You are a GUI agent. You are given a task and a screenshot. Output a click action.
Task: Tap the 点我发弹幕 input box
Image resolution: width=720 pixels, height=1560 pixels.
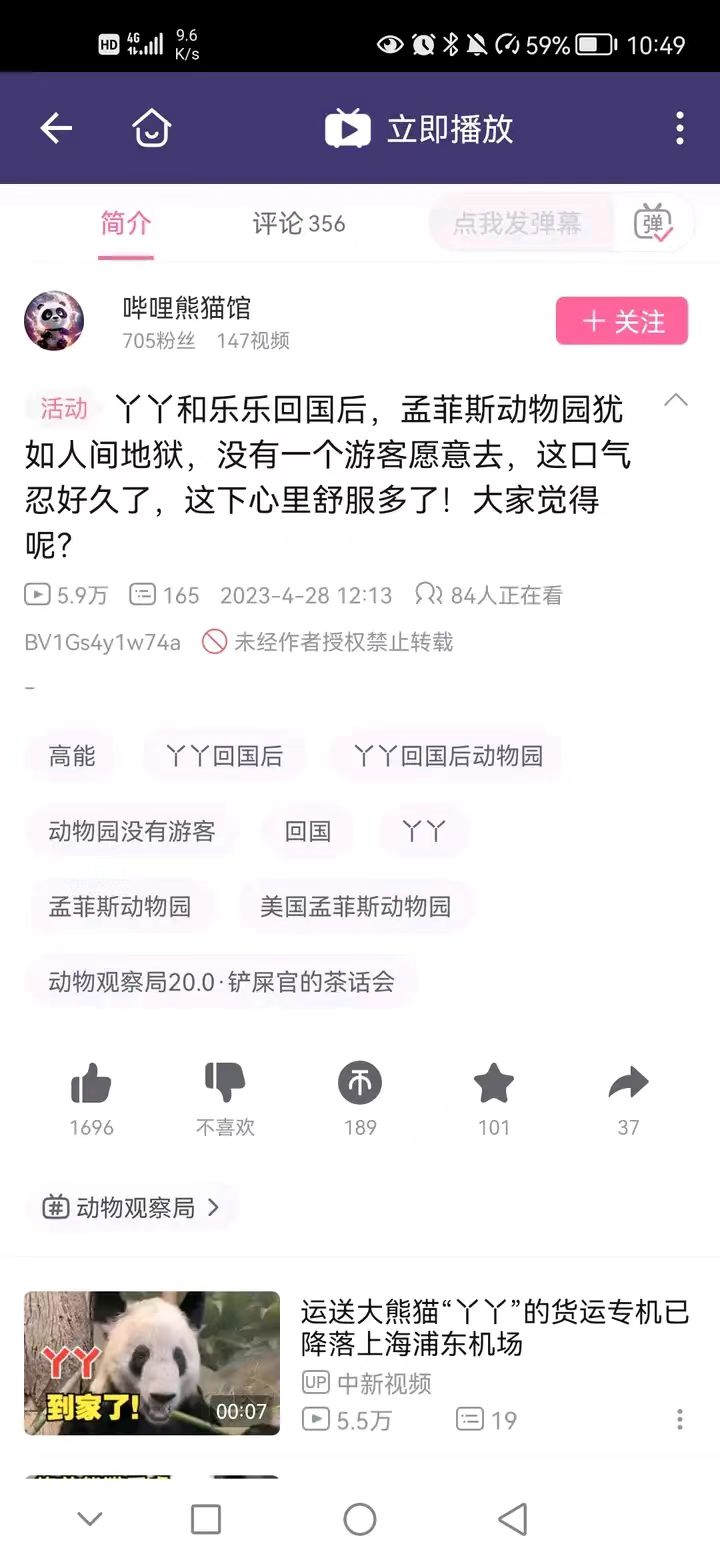click(518, 223)
